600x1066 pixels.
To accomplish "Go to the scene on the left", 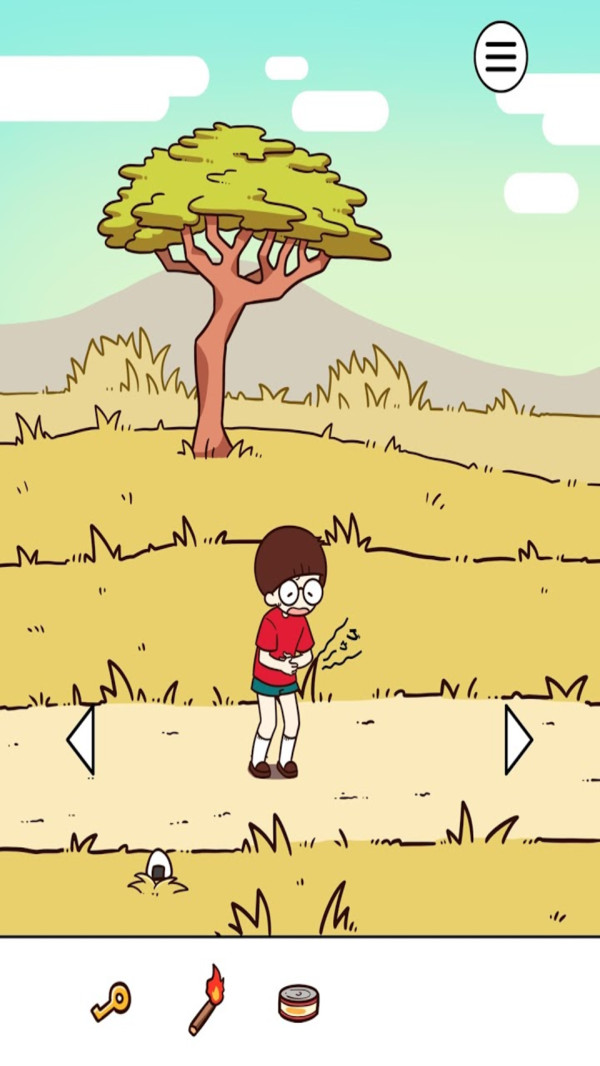I will 81,740.
